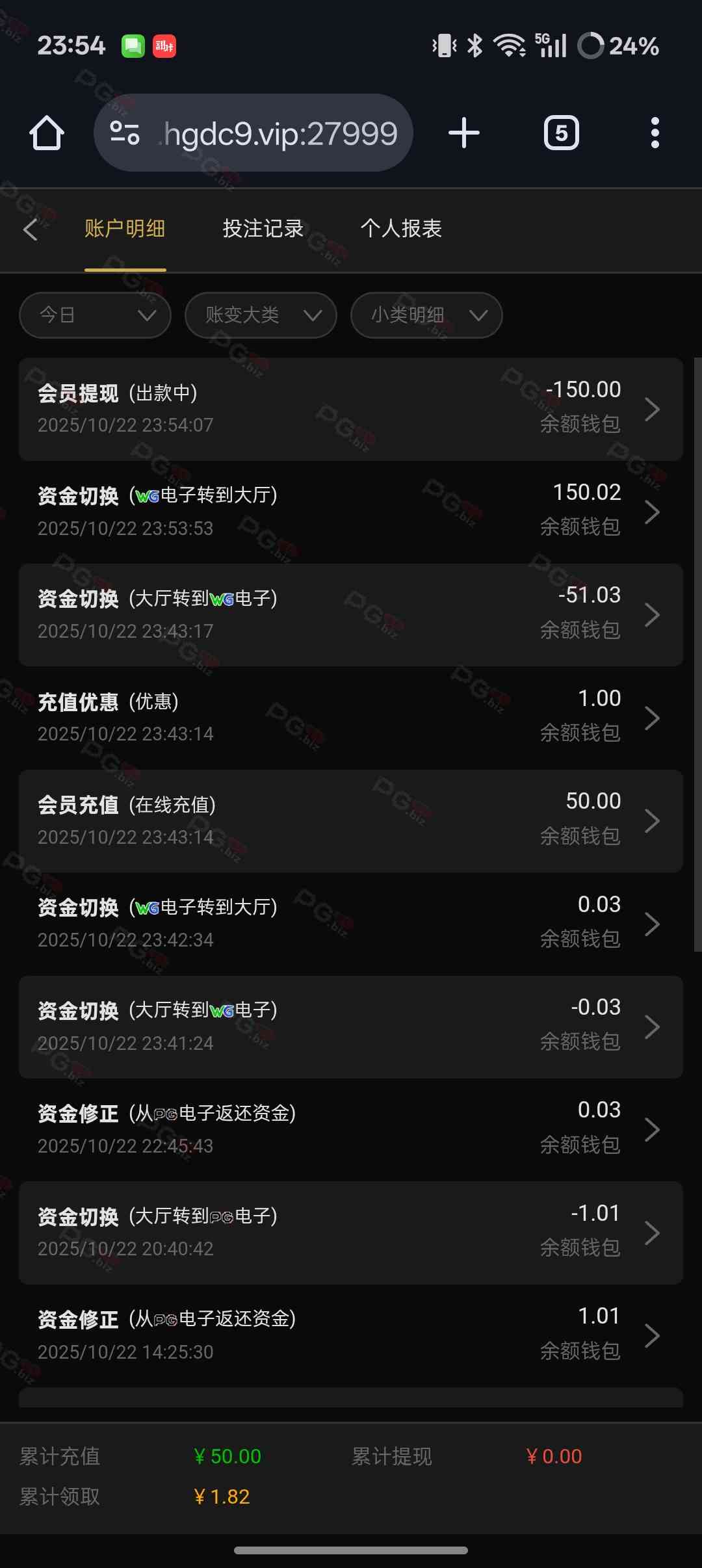Expand the 账变大类 dropdown
The image size is (702, 1568).
(261, 315)
